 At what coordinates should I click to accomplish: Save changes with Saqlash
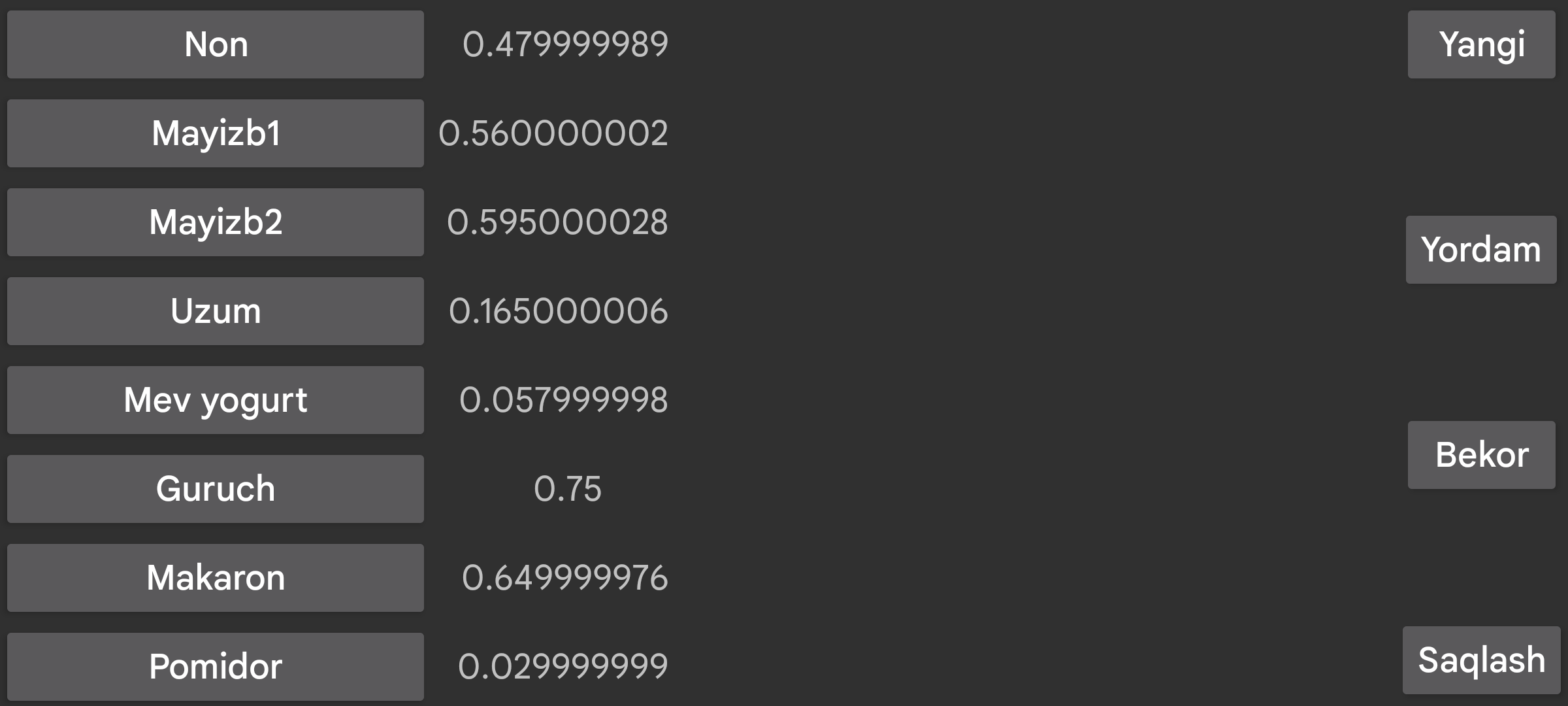click(x=1481, y=660)
